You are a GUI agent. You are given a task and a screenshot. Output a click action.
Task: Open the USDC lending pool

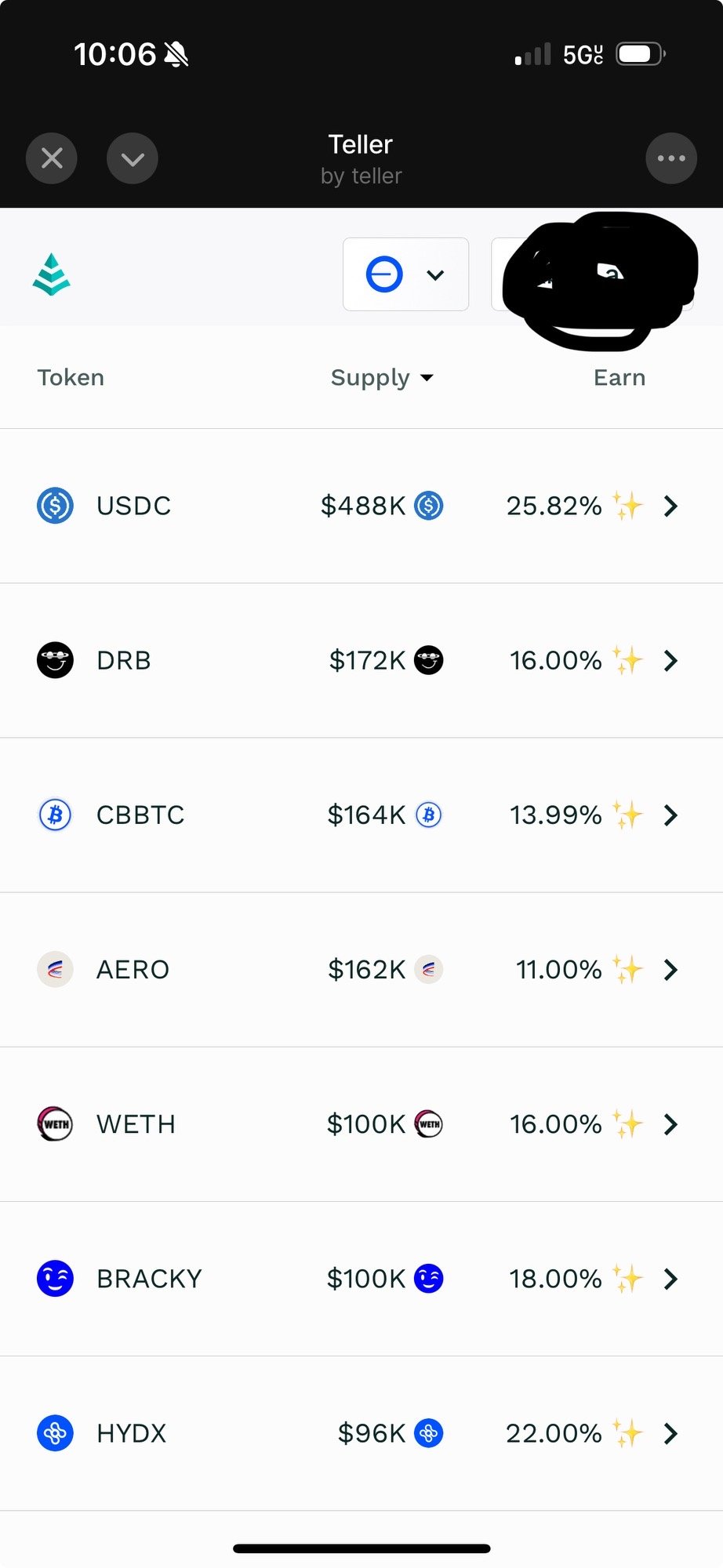coord(361,506)
